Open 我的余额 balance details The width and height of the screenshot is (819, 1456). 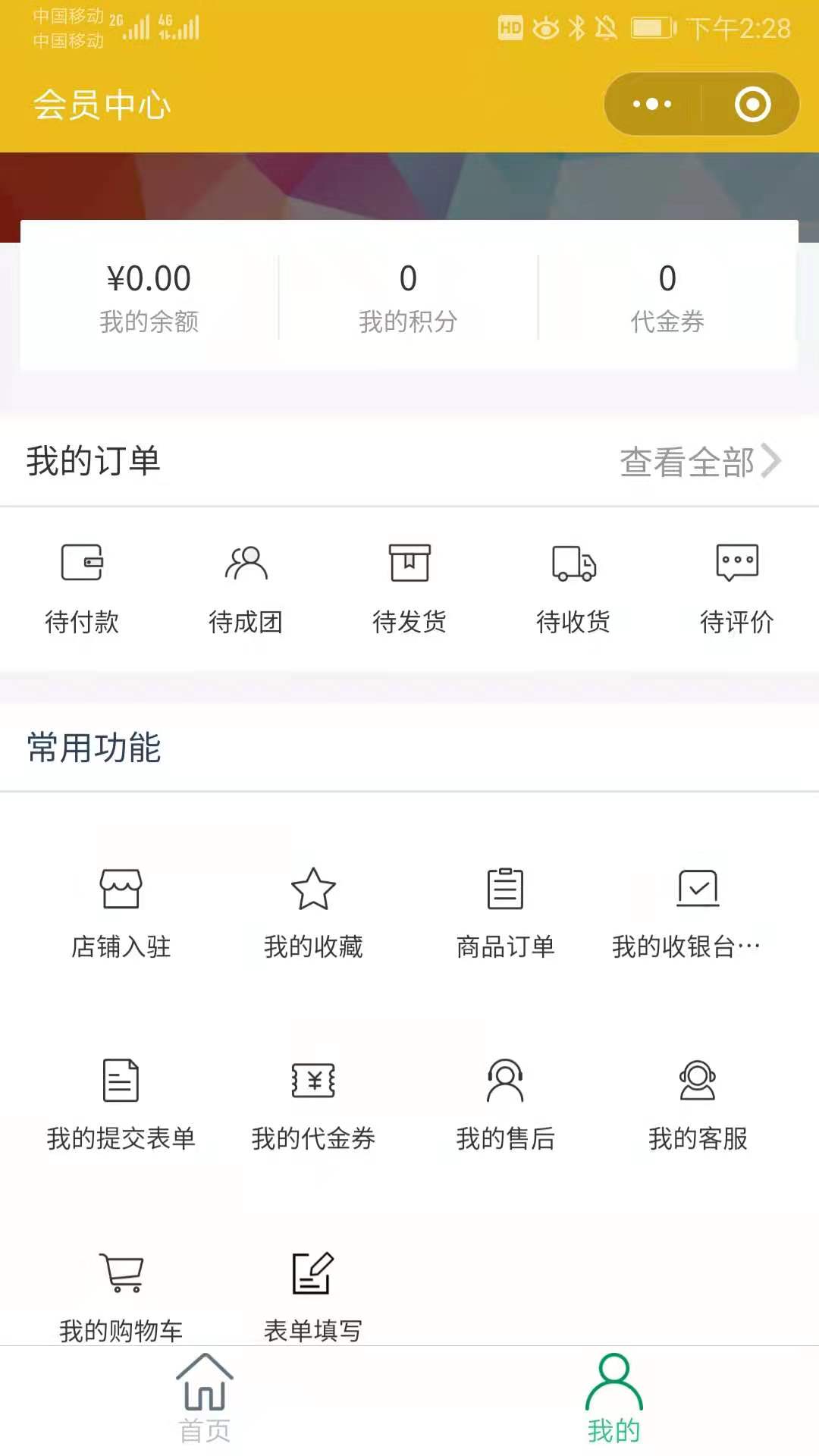pyautogui.click(x=149, y=297)
